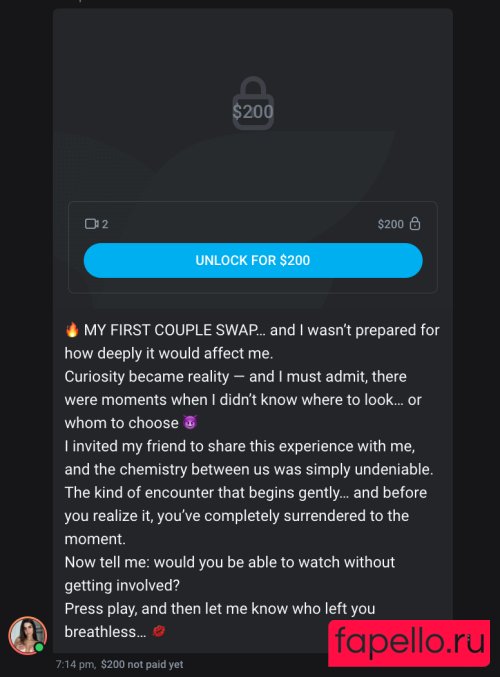This screenshot has width=500, height=677.
Task: Open the locked $200 media preview
Action: point(253,104)
